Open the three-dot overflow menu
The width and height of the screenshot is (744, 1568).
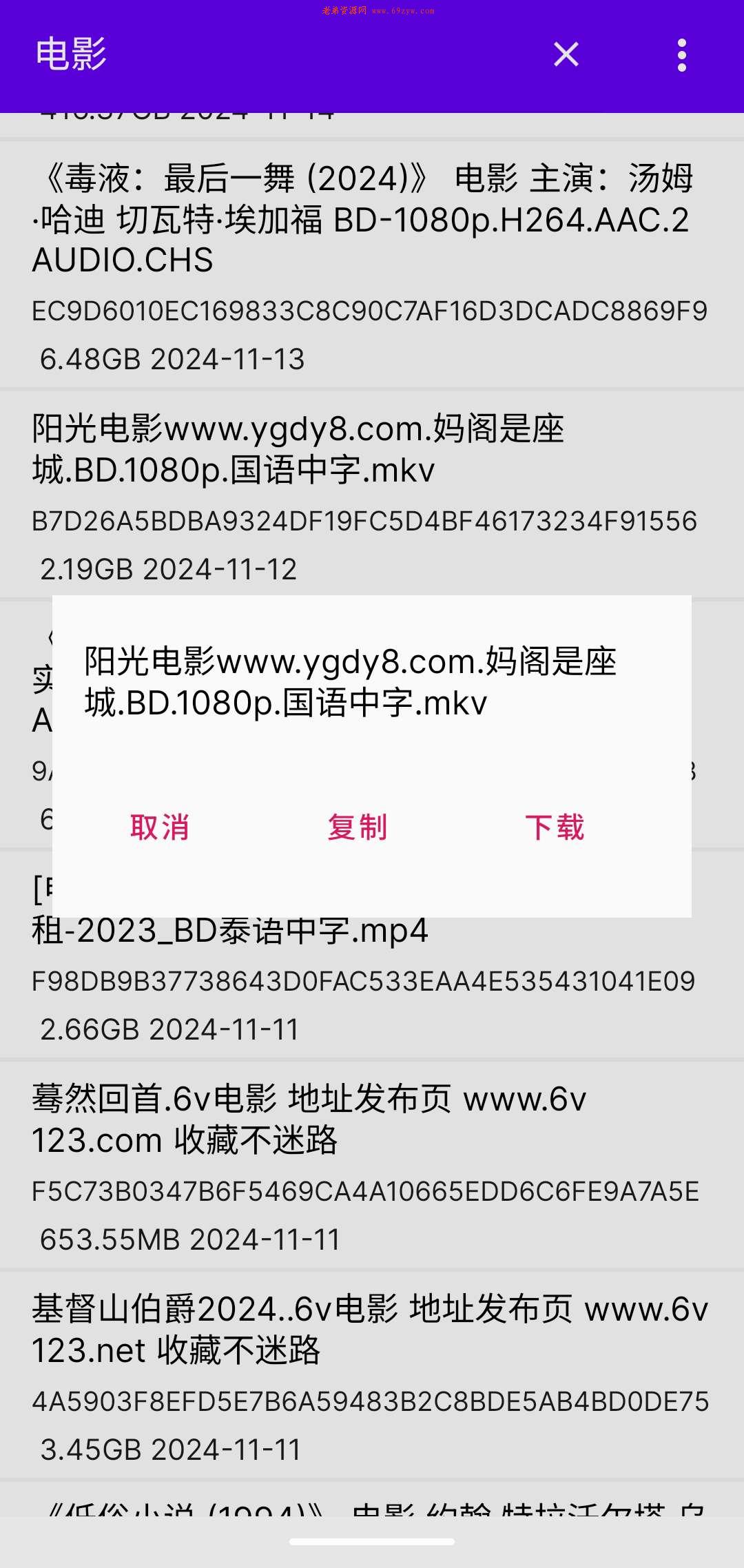point(681,55)
